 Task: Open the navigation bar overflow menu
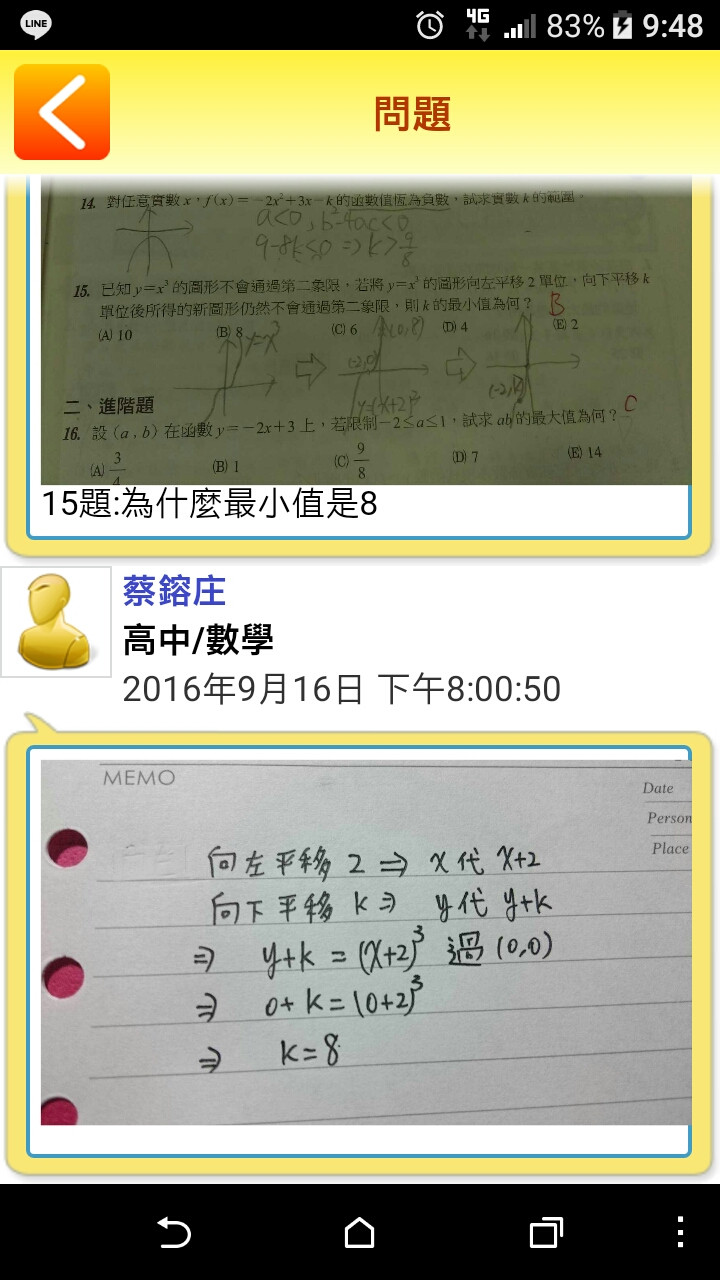click(x=680, y=1232)
